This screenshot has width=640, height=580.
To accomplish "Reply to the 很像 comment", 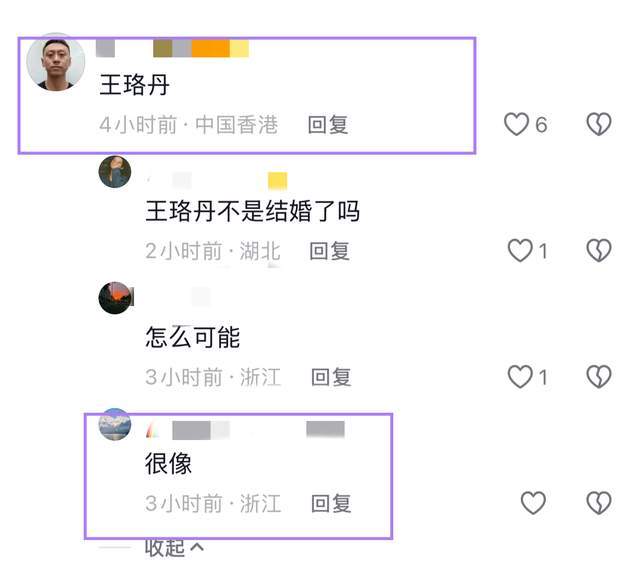I will coord(331,503).
